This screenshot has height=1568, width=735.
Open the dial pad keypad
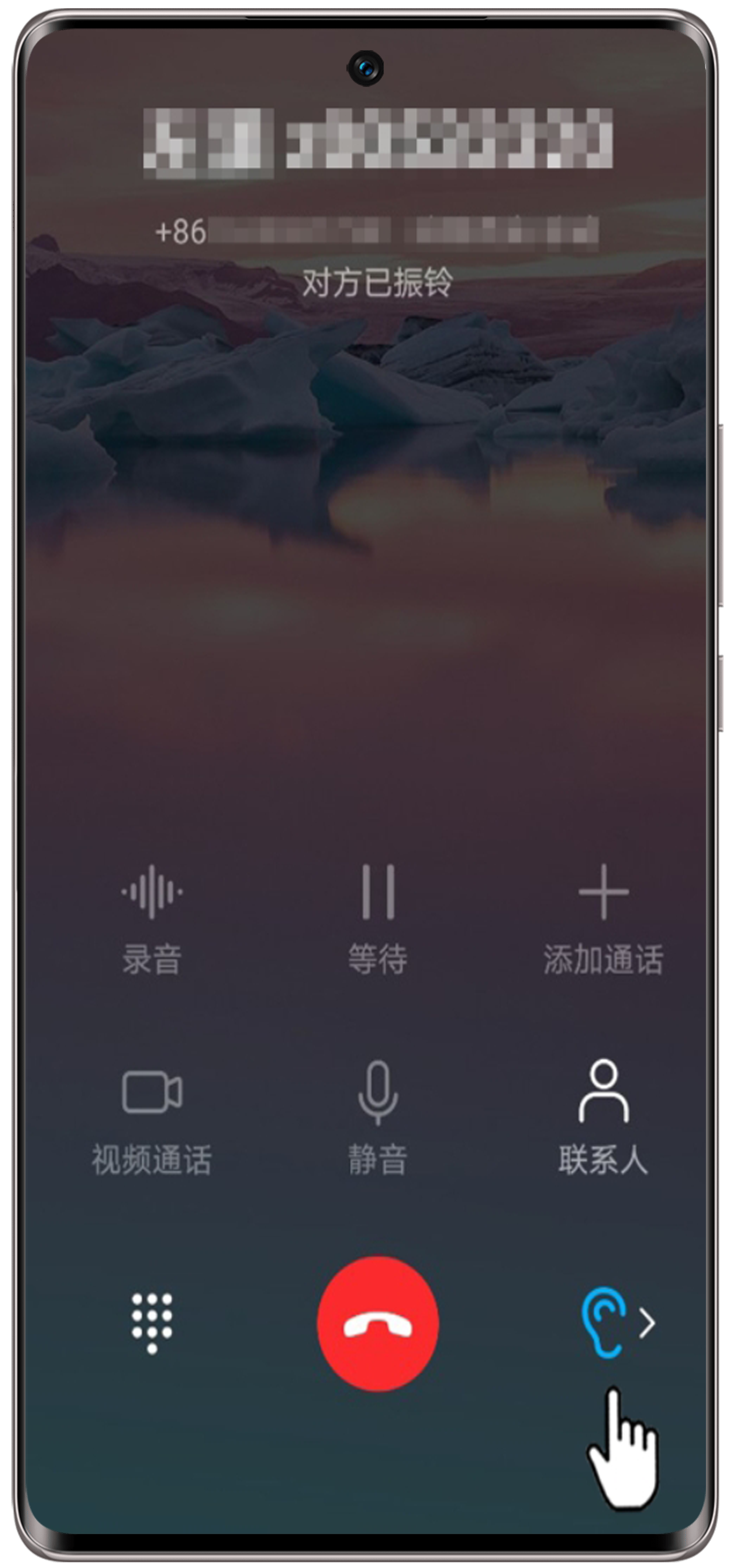152,1323
